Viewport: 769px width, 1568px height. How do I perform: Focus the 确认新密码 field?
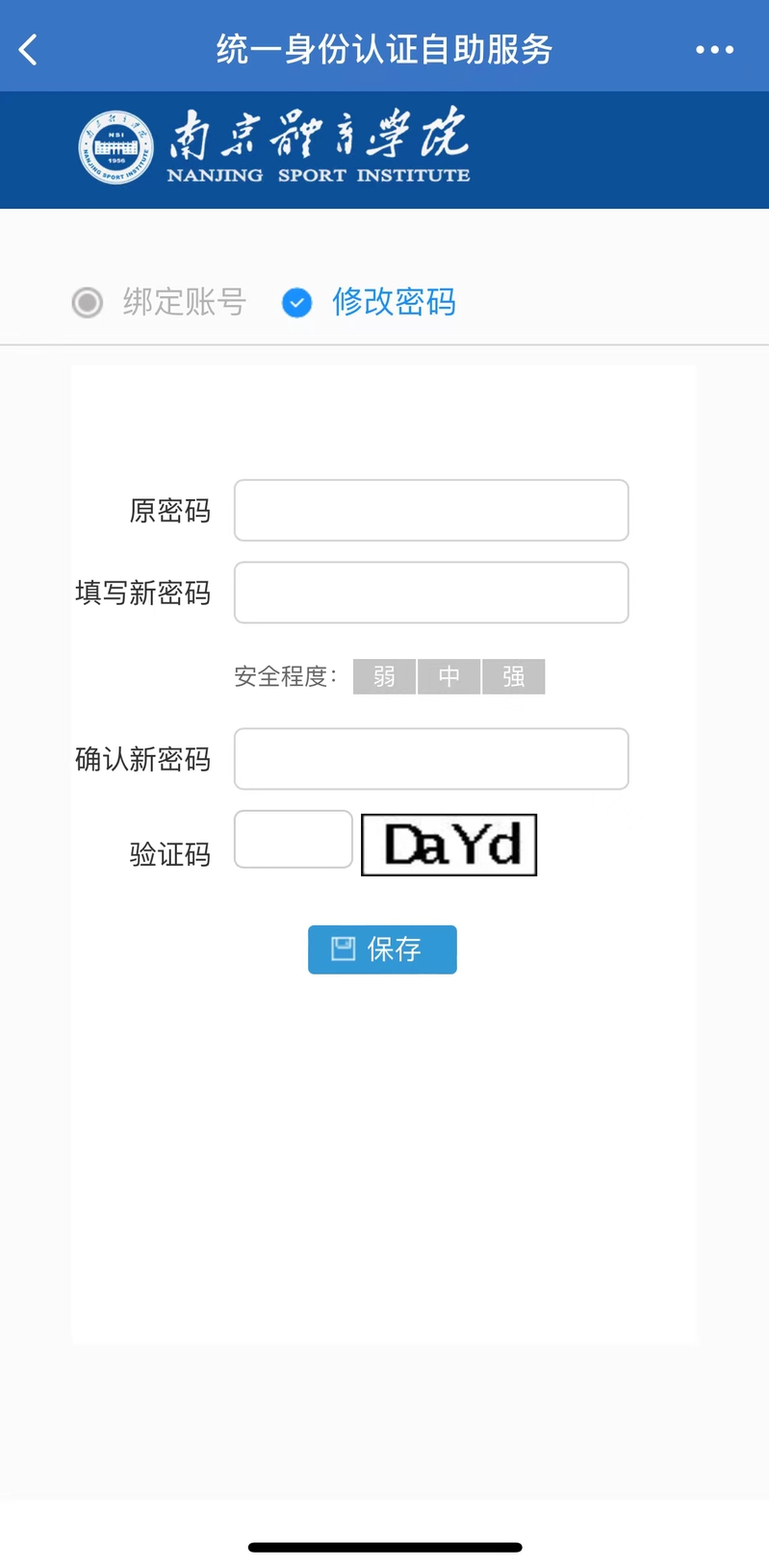pos(431,759)
